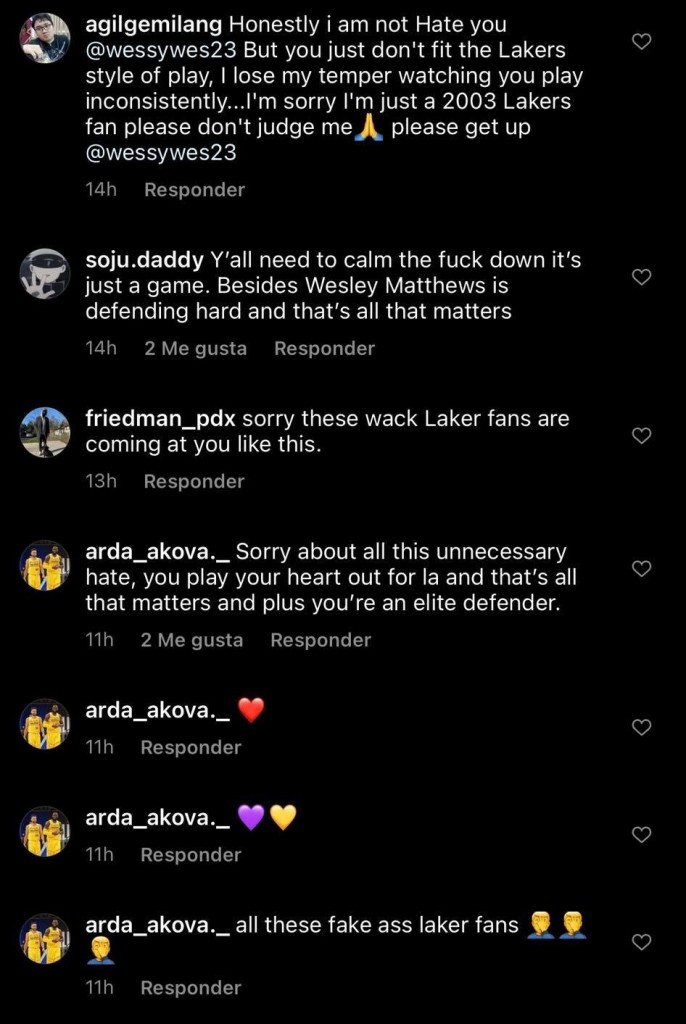Open agilgemilang's profile picture
The image size is (686, 1024).
pos(45,39)
